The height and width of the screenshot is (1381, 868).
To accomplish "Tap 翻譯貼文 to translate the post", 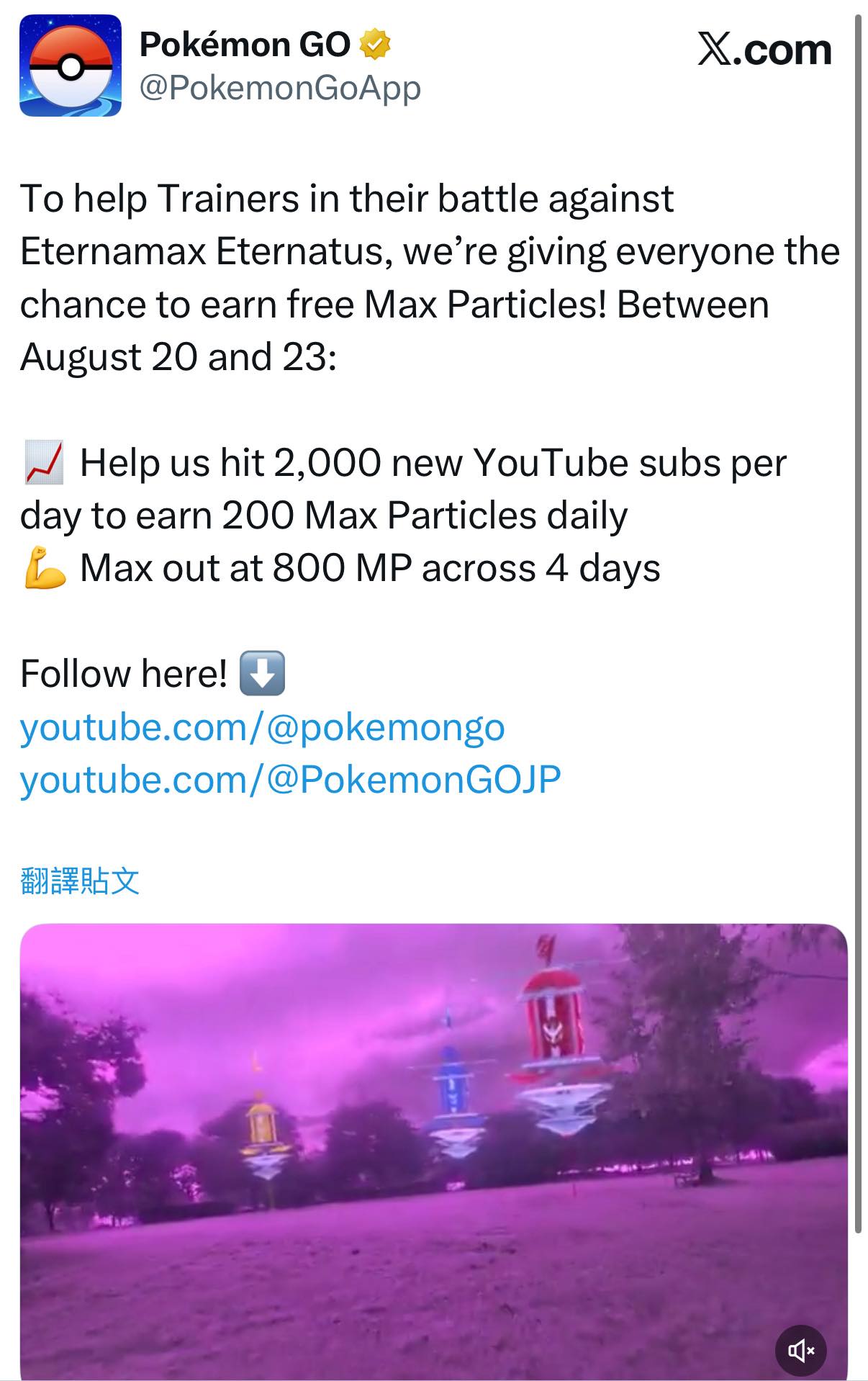I will [80, 881].
